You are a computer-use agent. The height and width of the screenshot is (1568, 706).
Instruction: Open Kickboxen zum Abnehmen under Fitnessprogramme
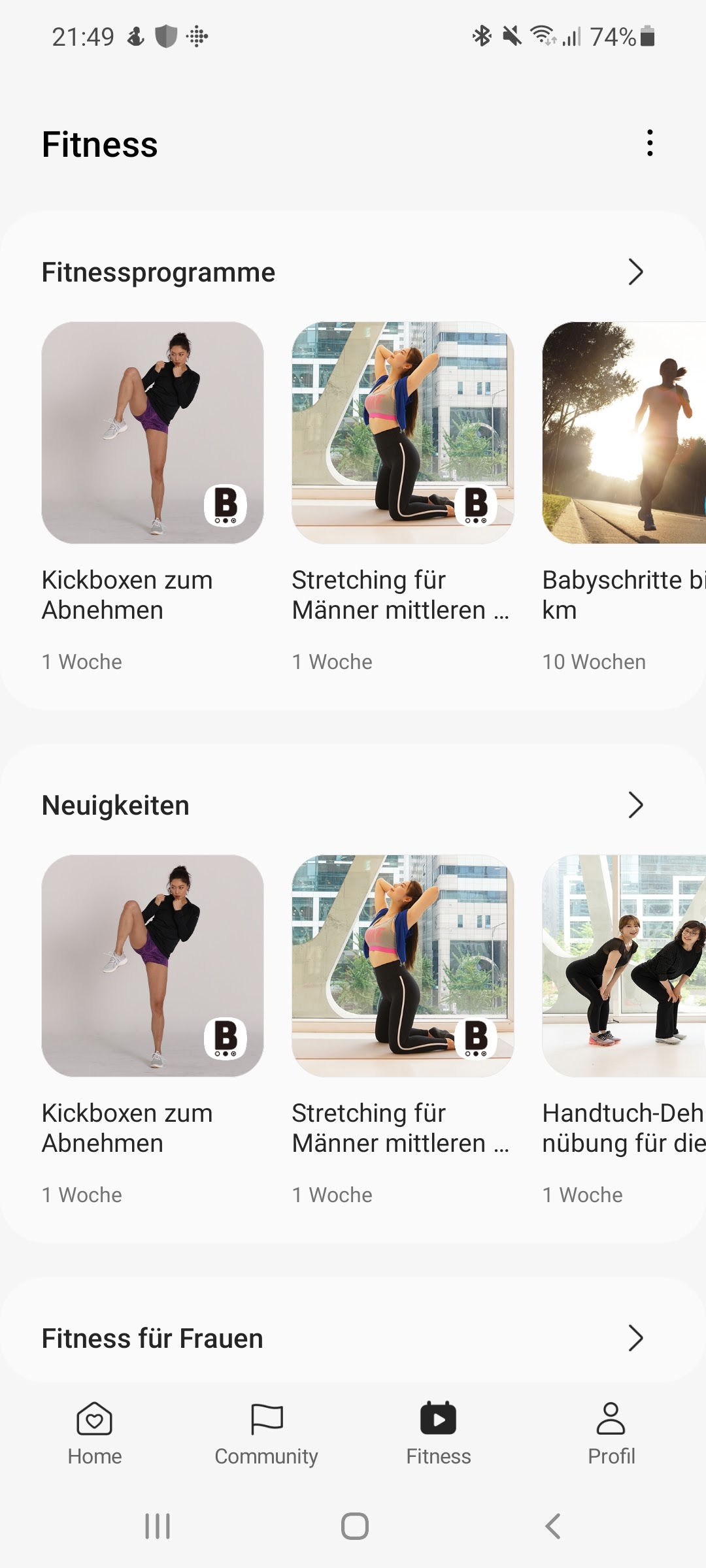click(153, 433)
